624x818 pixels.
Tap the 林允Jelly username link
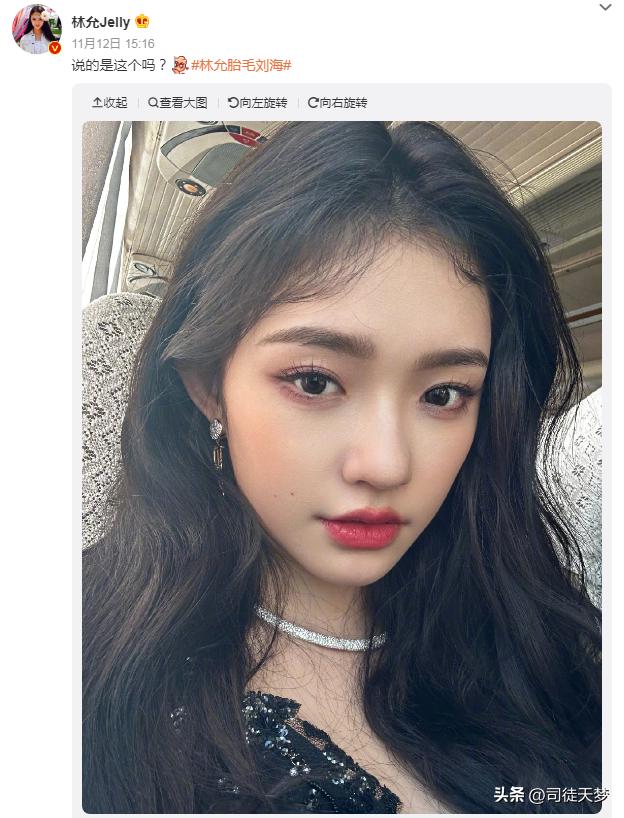click(x=101, y=22)
